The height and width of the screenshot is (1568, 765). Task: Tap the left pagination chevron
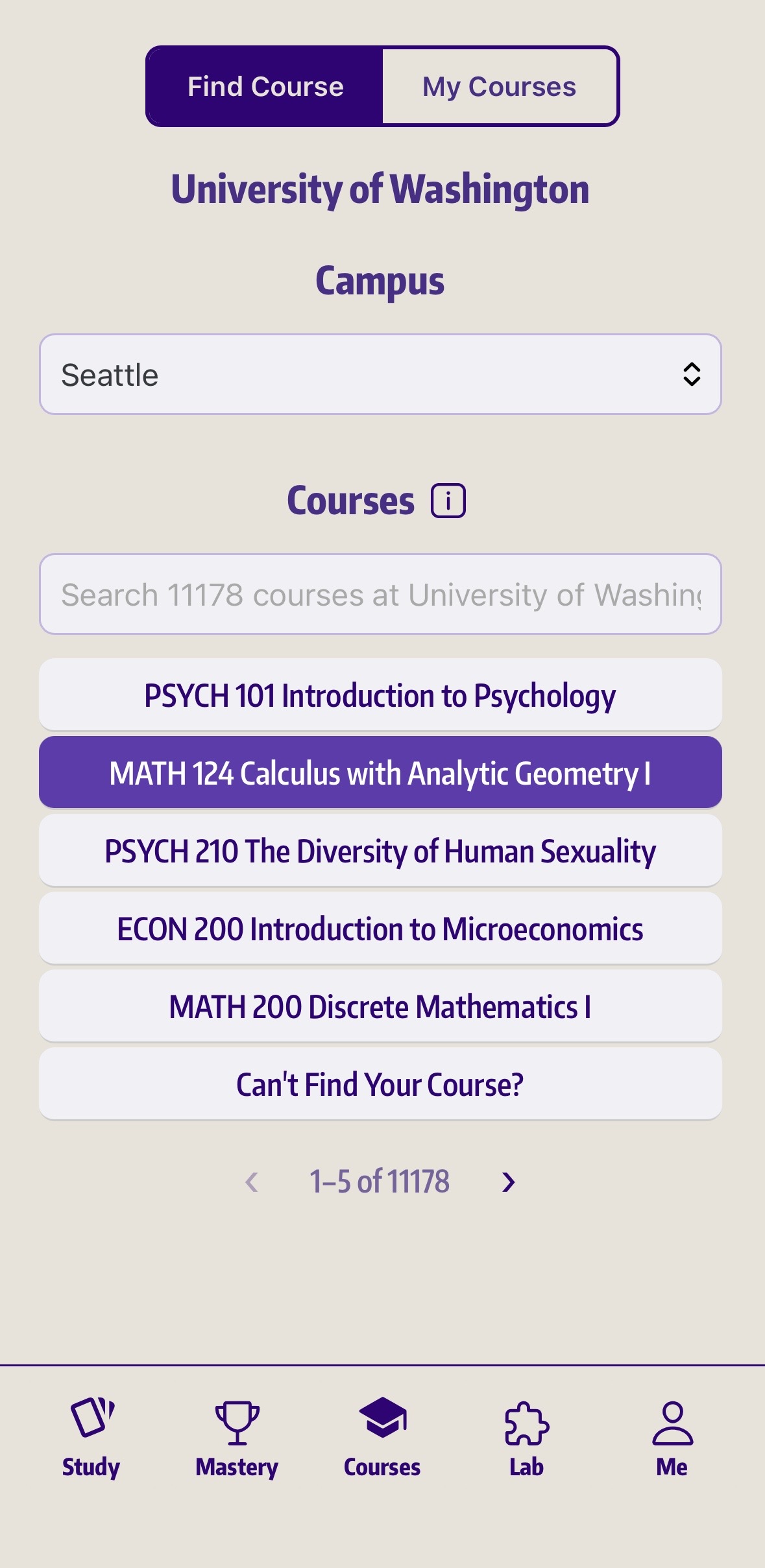254,1182
